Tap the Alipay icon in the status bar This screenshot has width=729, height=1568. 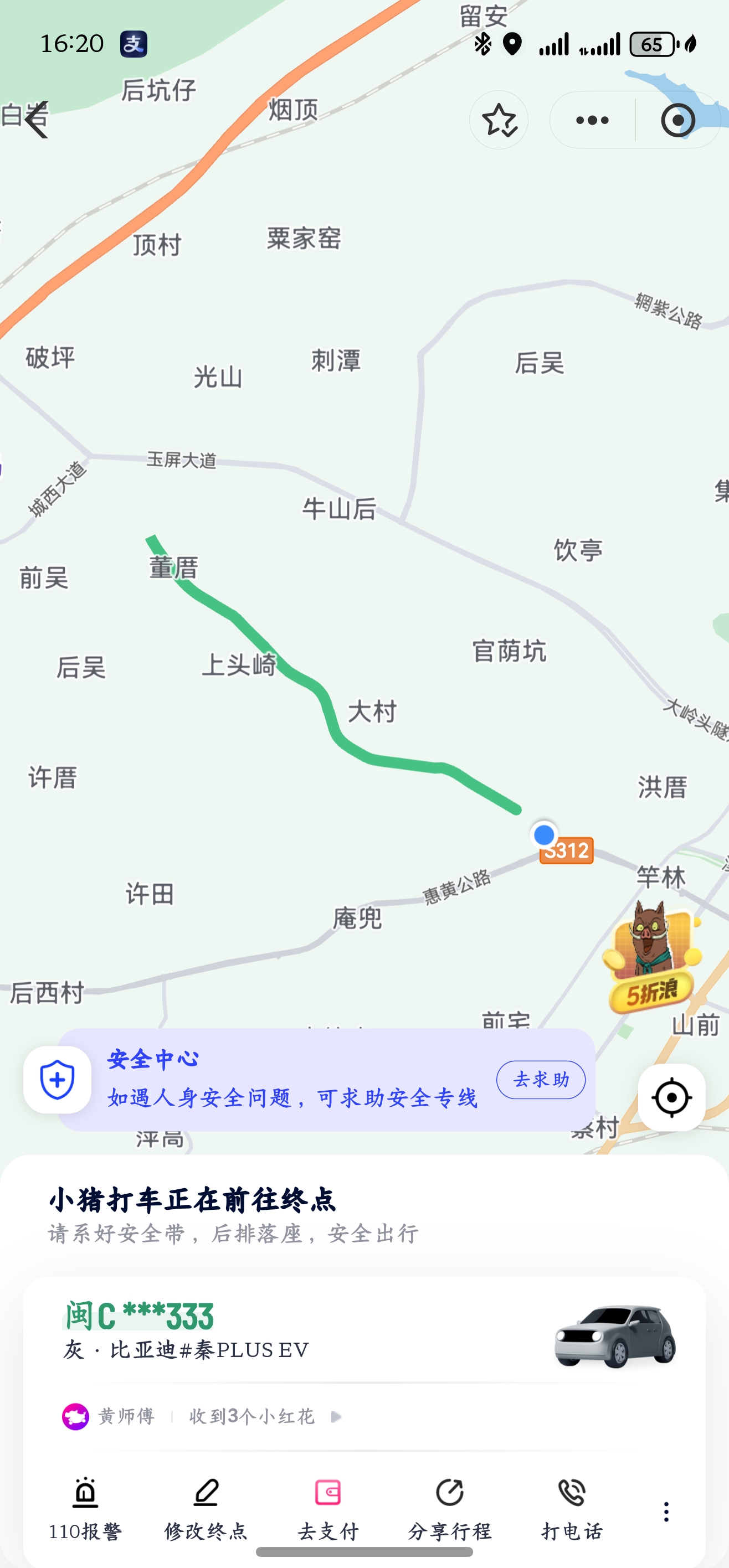(135, 44)
